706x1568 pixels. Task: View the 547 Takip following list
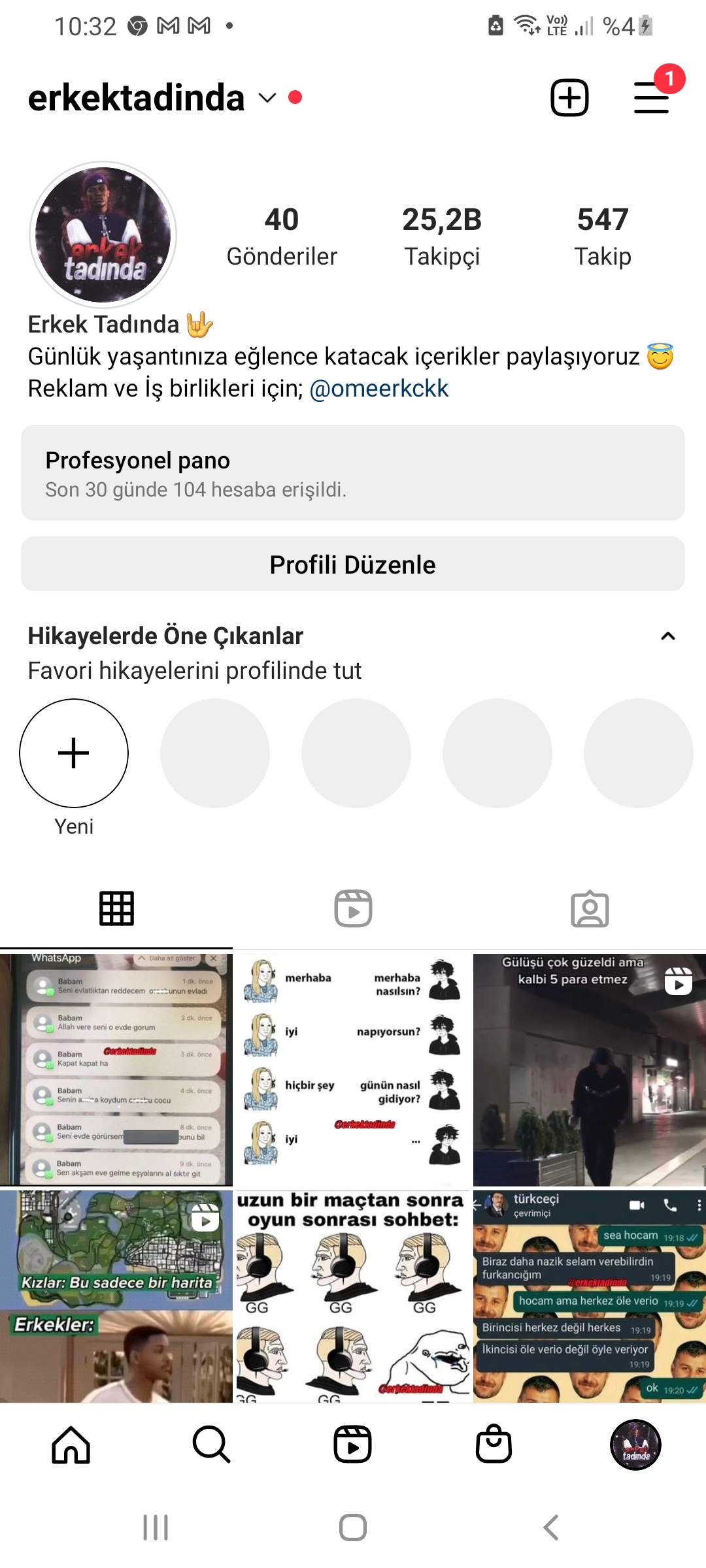pos(603,236)
